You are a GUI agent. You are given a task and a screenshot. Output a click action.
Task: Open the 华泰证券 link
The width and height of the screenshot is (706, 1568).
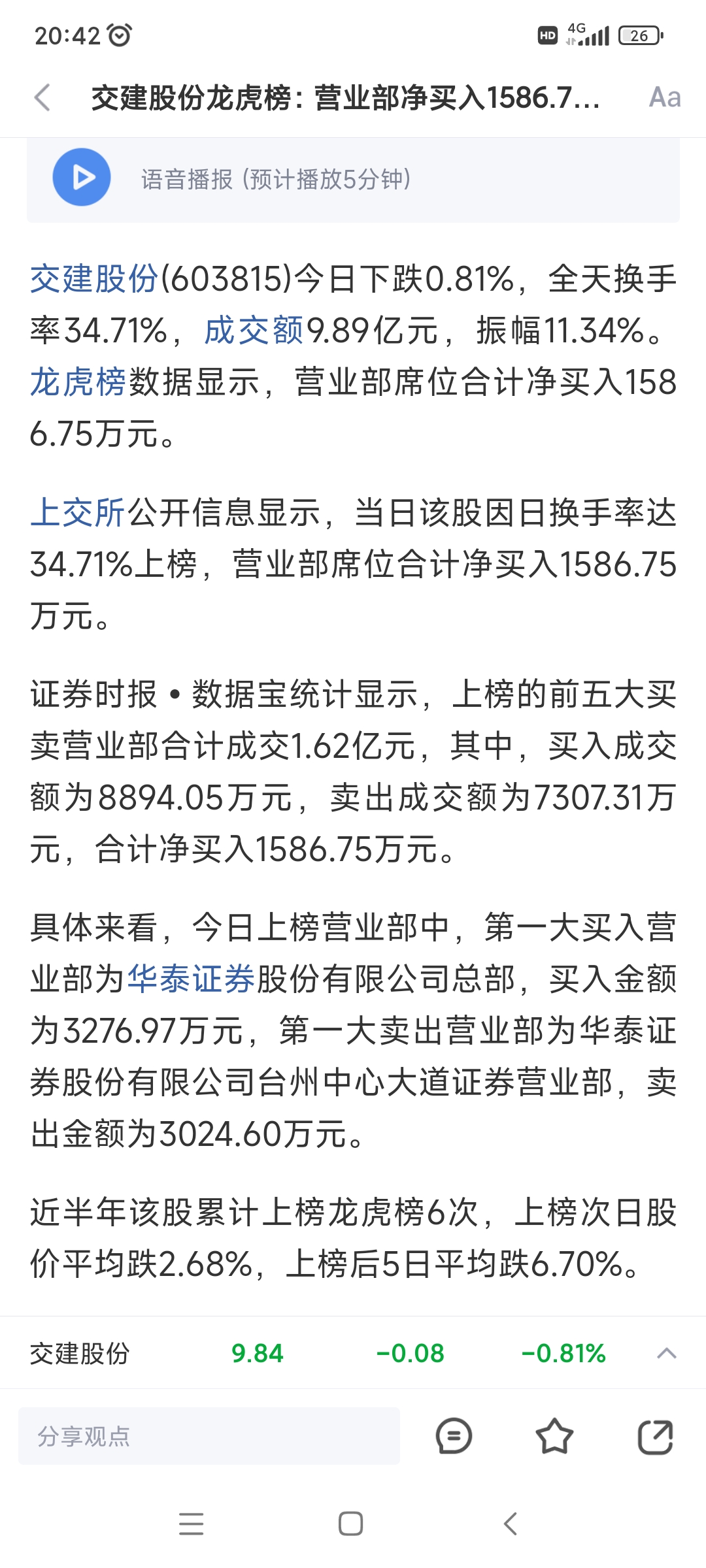(x=191, y=979)
